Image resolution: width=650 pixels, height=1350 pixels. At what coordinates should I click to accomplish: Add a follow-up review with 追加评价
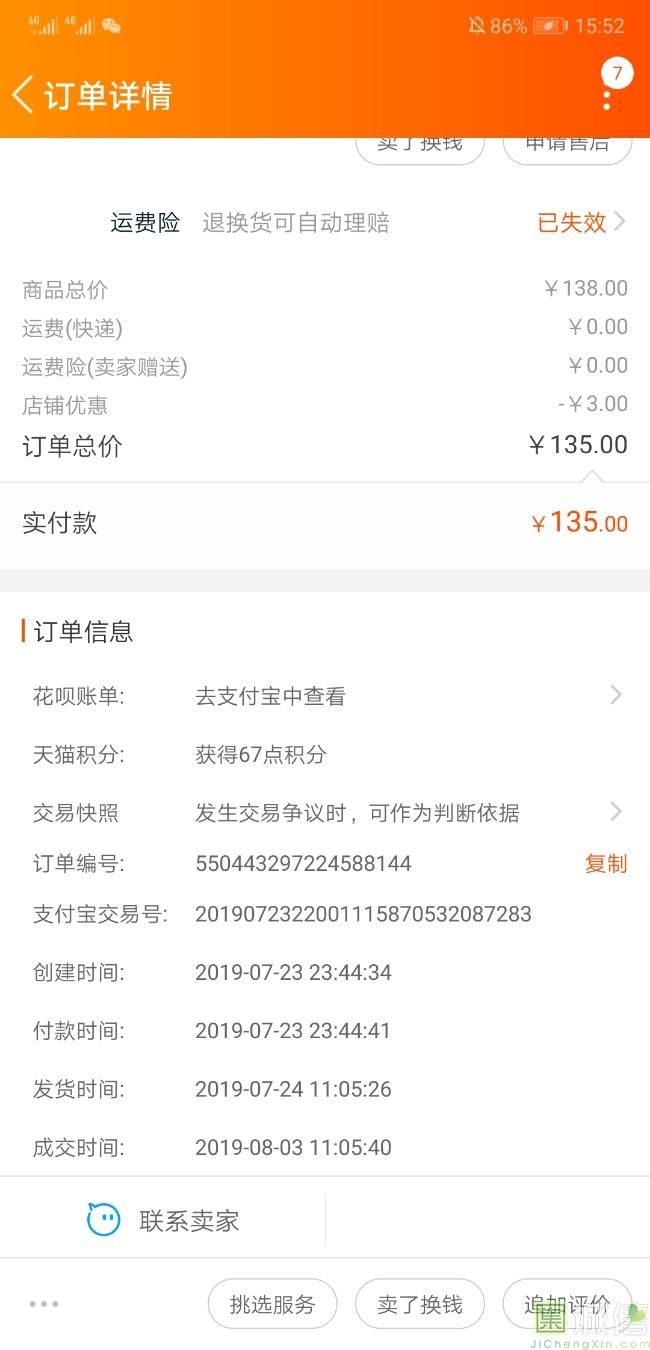pyautogui.click(x=567, y=1304)
